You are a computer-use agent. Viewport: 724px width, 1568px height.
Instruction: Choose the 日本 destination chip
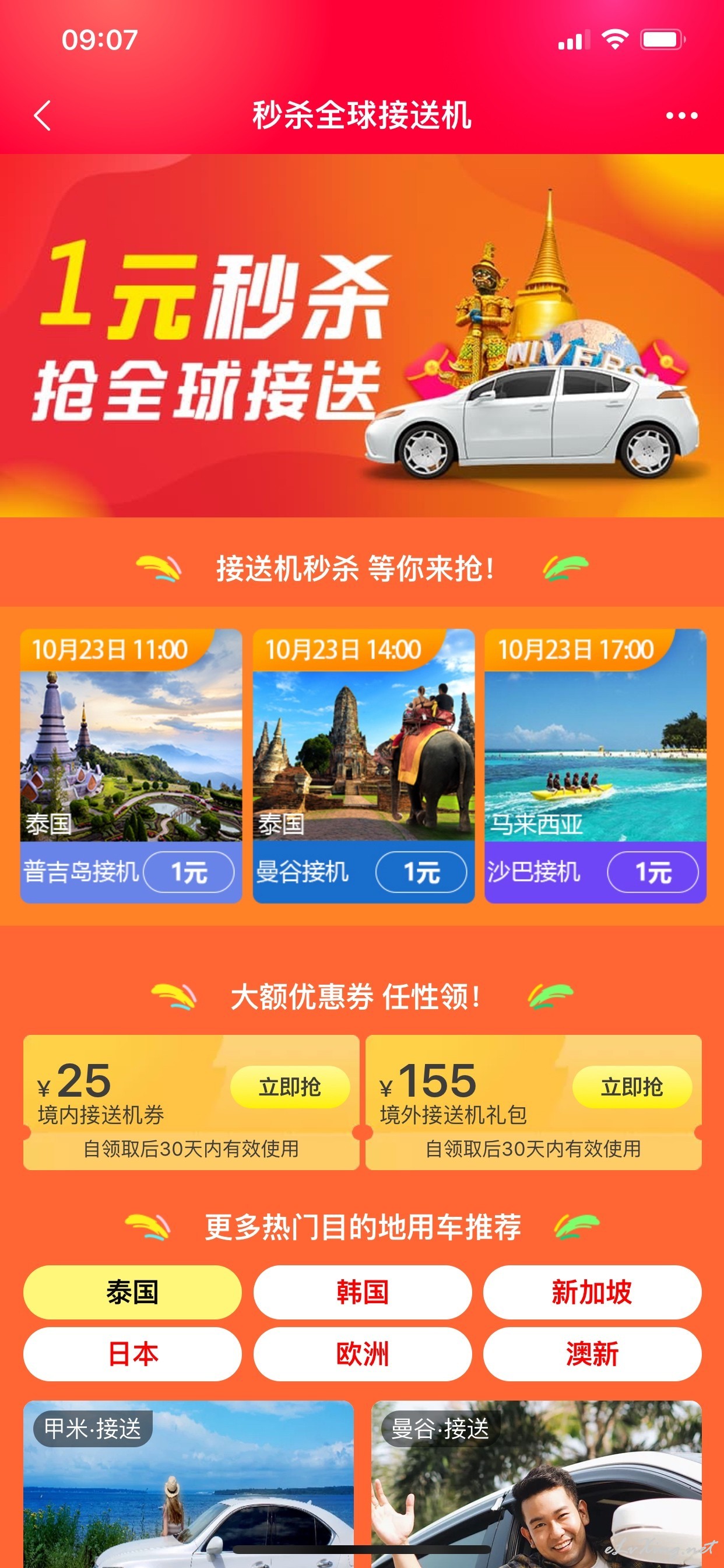pos(132,1354)
